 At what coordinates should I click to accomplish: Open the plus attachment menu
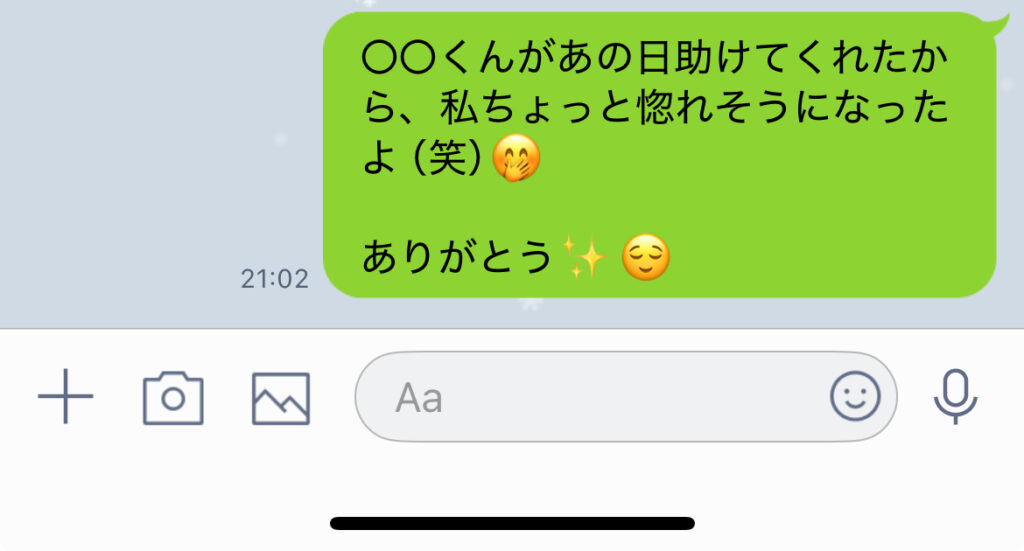pos(66,397)
